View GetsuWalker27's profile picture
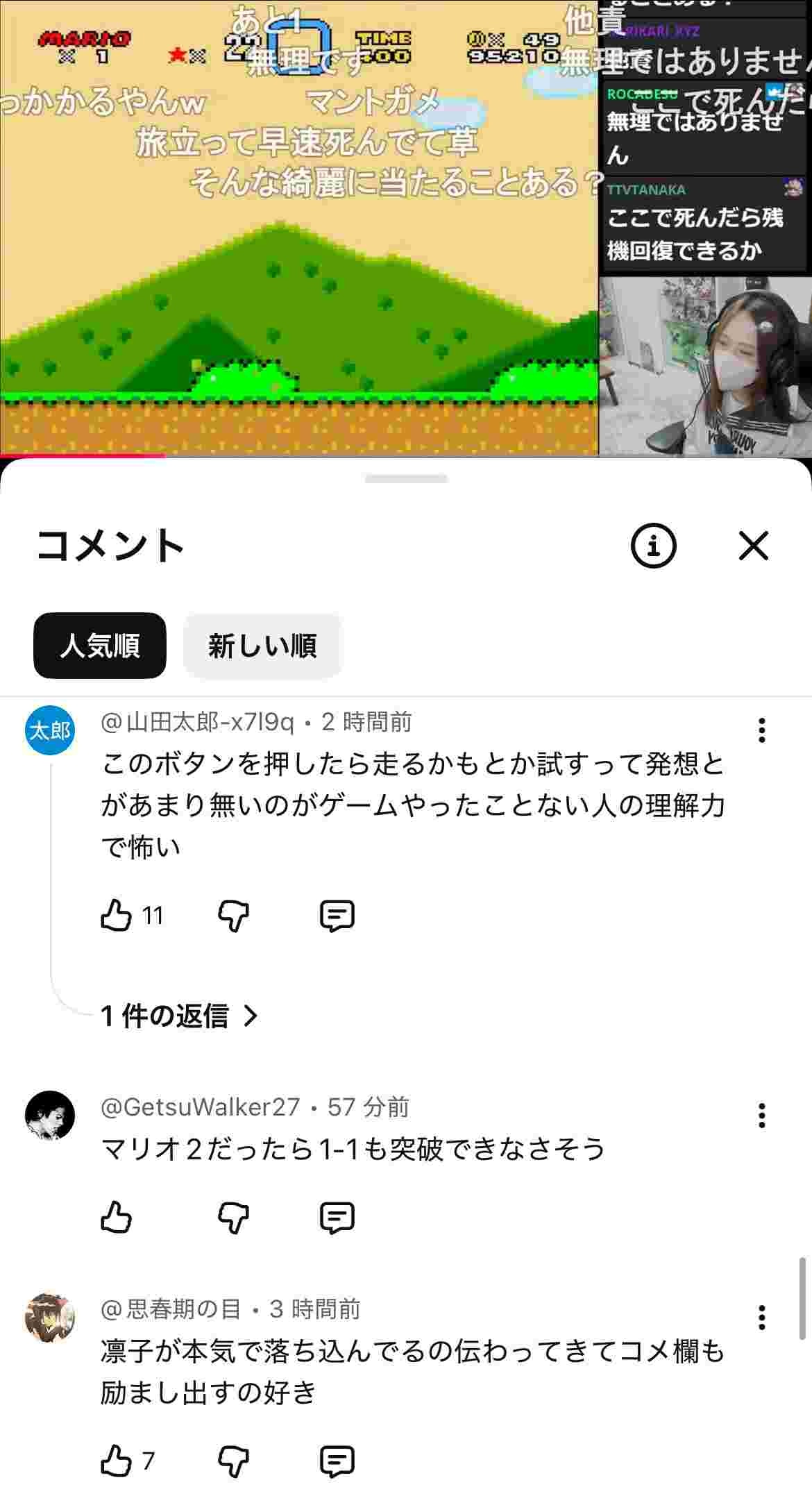 click(x=50, y=1116)
